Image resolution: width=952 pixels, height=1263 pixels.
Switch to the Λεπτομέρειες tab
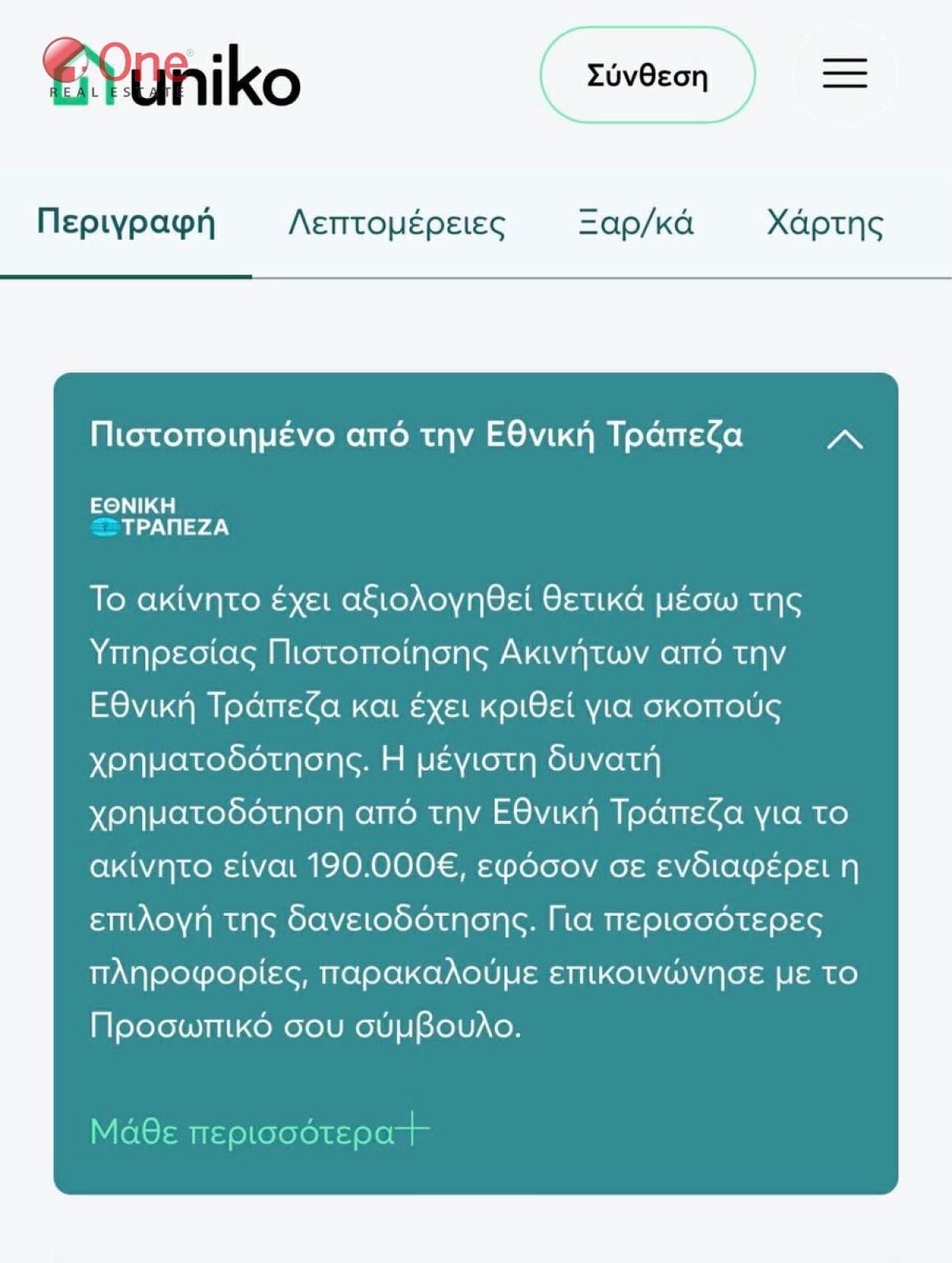(x=396, y=223)
